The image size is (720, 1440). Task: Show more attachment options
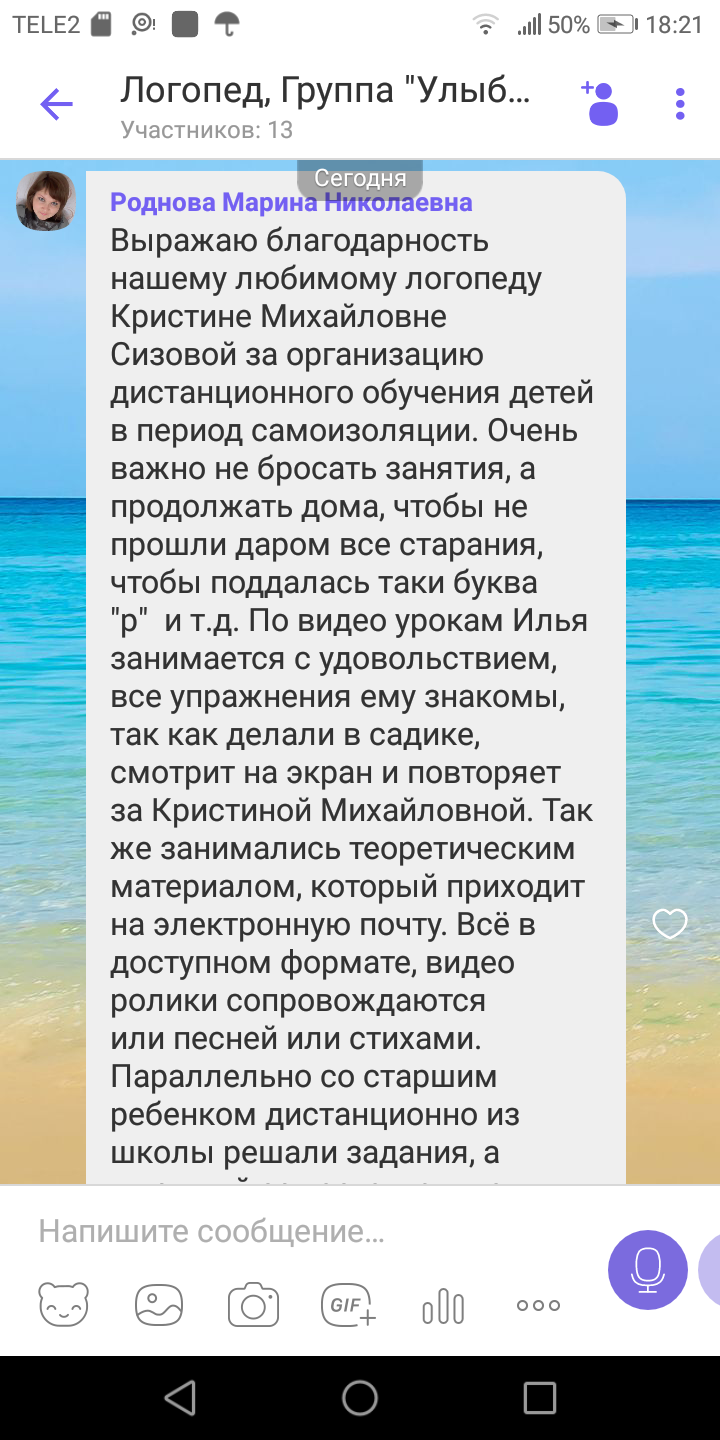click(538, 1305)
